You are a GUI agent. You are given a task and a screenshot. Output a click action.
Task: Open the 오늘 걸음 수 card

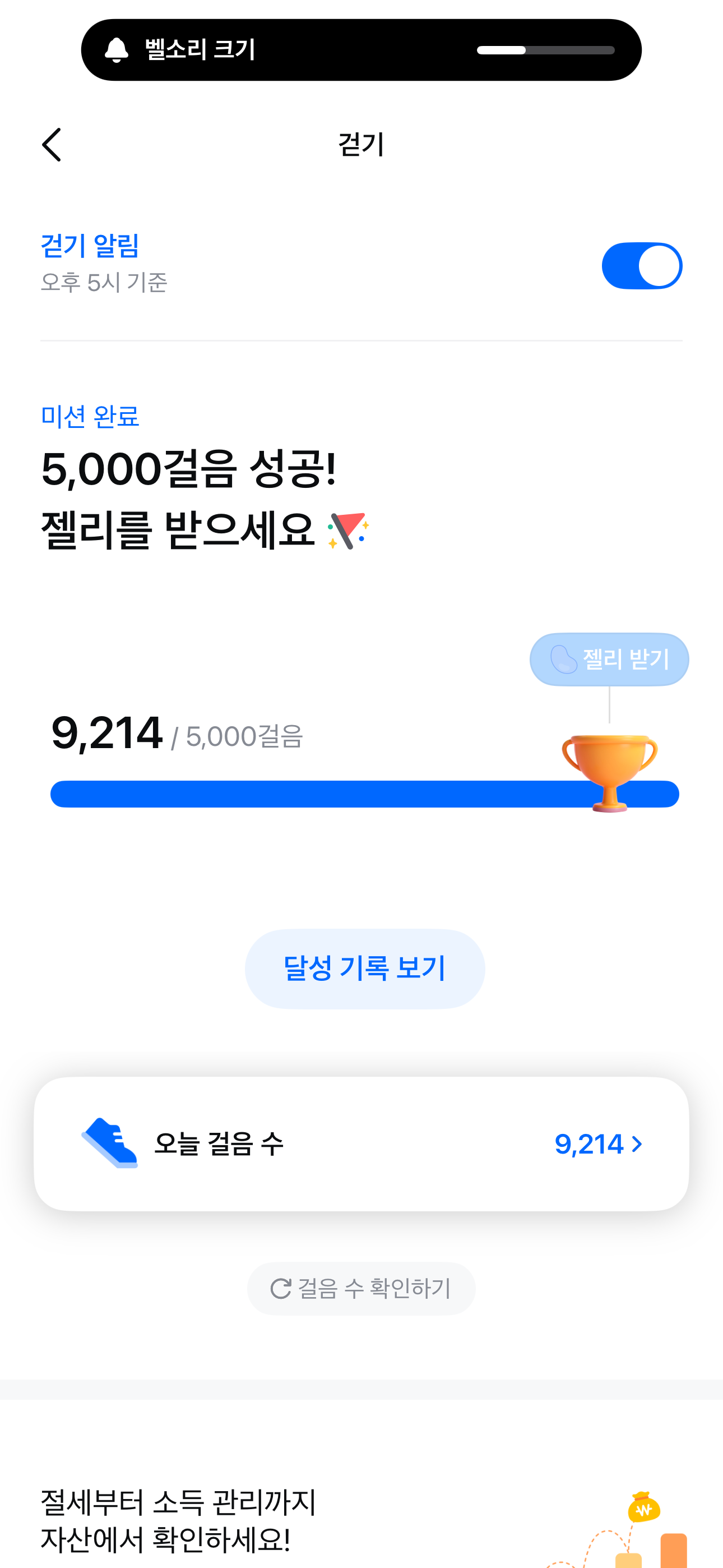[x=361, y=1143]
